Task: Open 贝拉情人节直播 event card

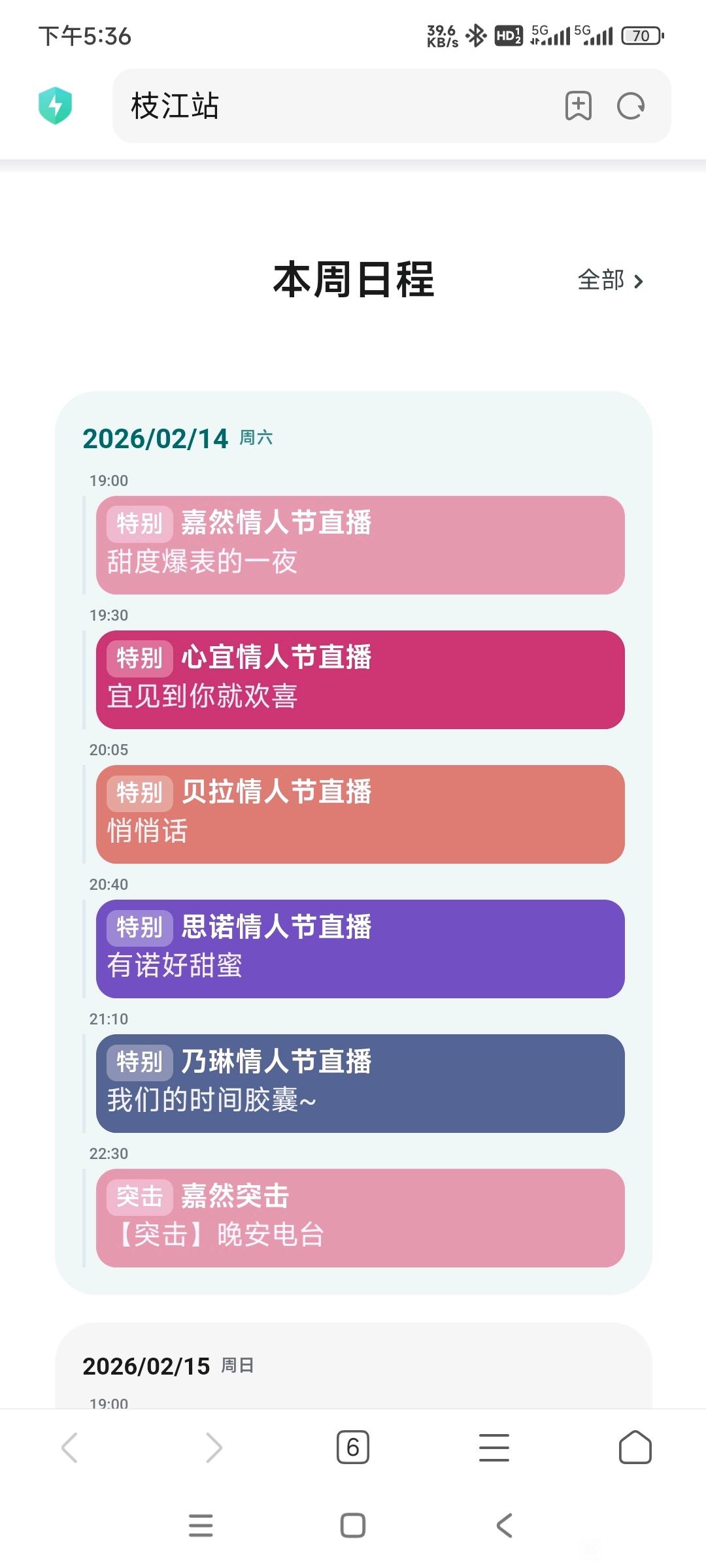Action: coord(360,814)
